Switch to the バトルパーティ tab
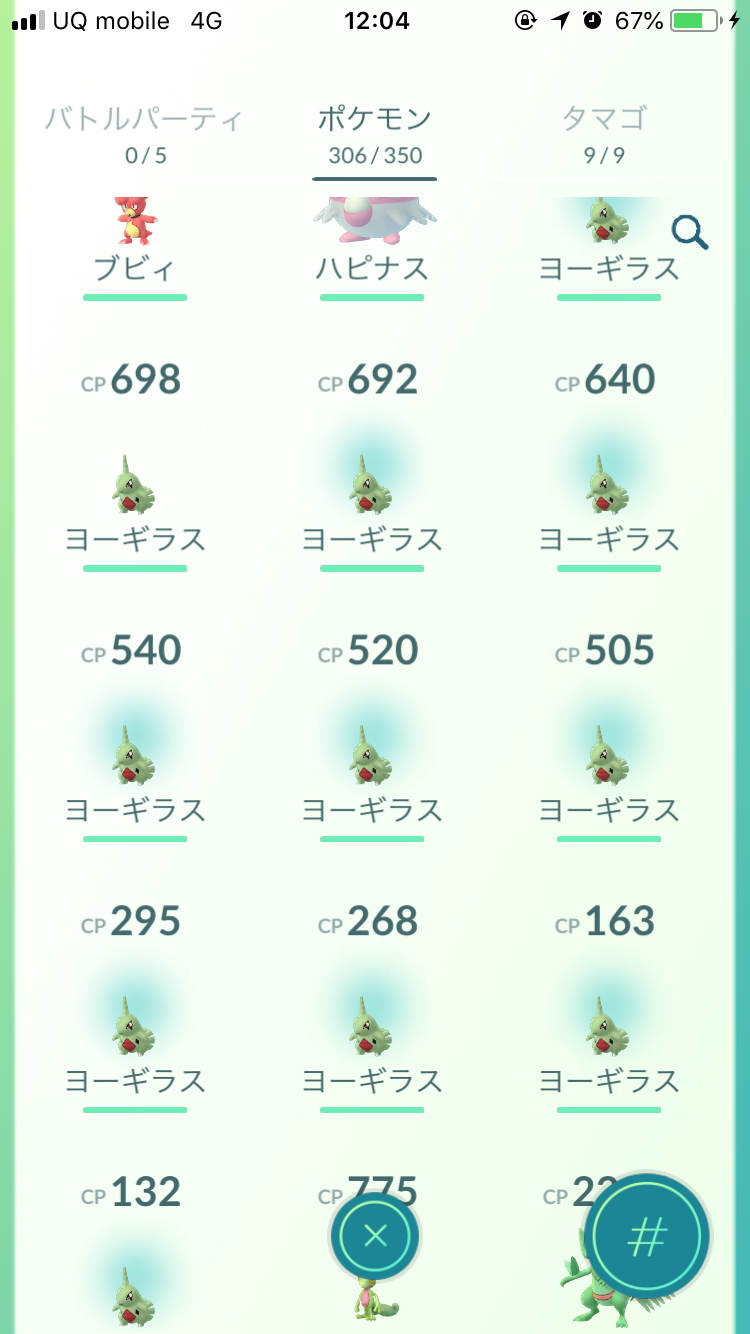This screenshot has height=1334, width=750. tap(143, 134)
